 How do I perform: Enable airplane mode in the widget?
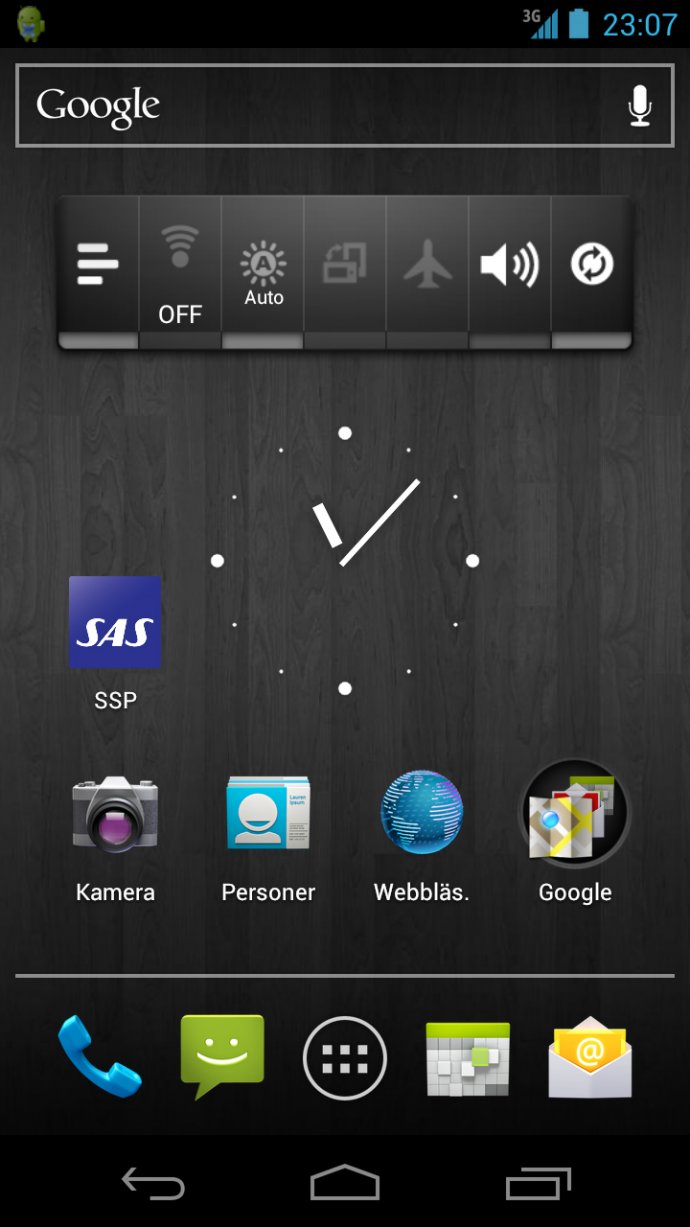(x=427, y=266)
